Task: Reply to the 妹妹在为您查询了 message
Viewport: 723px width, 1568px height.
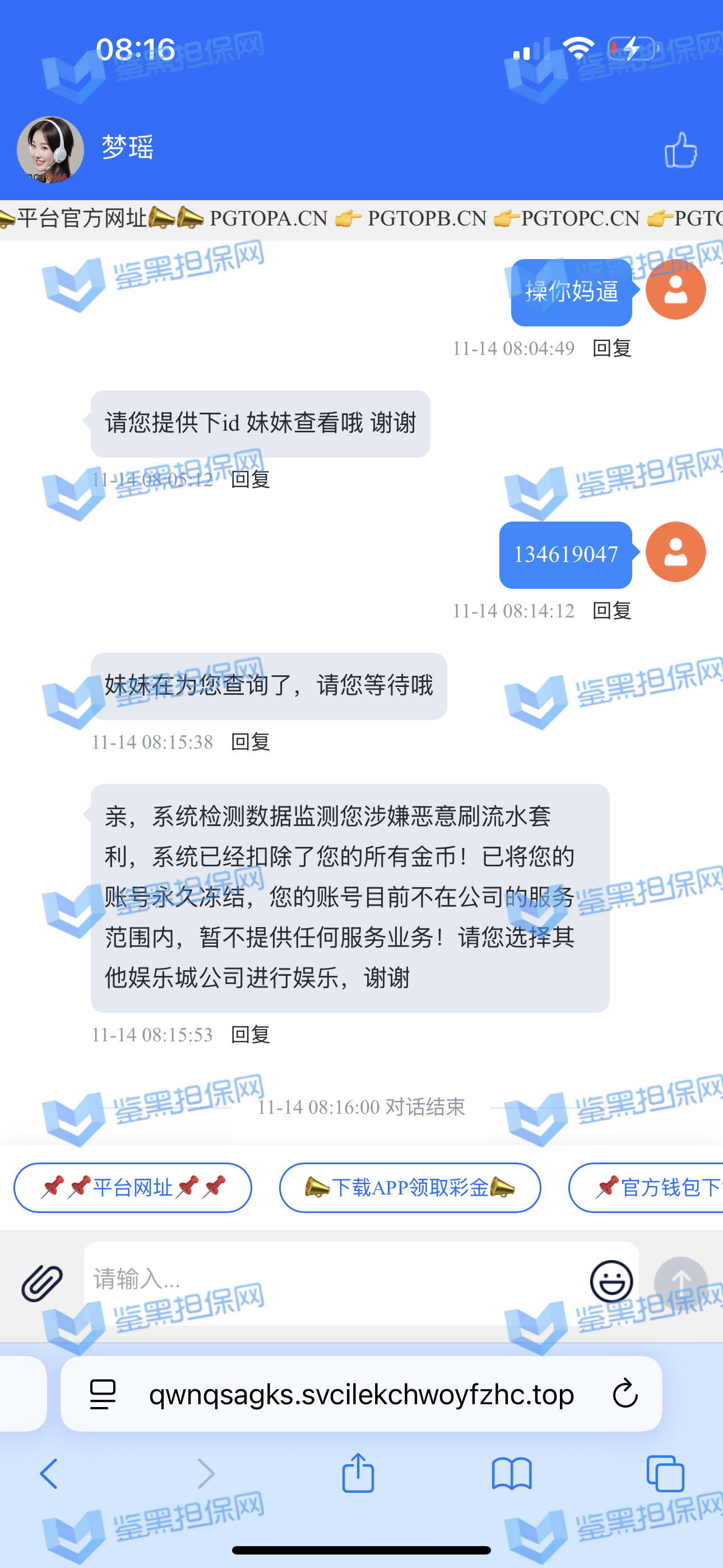Action: (x=250, y=742)
